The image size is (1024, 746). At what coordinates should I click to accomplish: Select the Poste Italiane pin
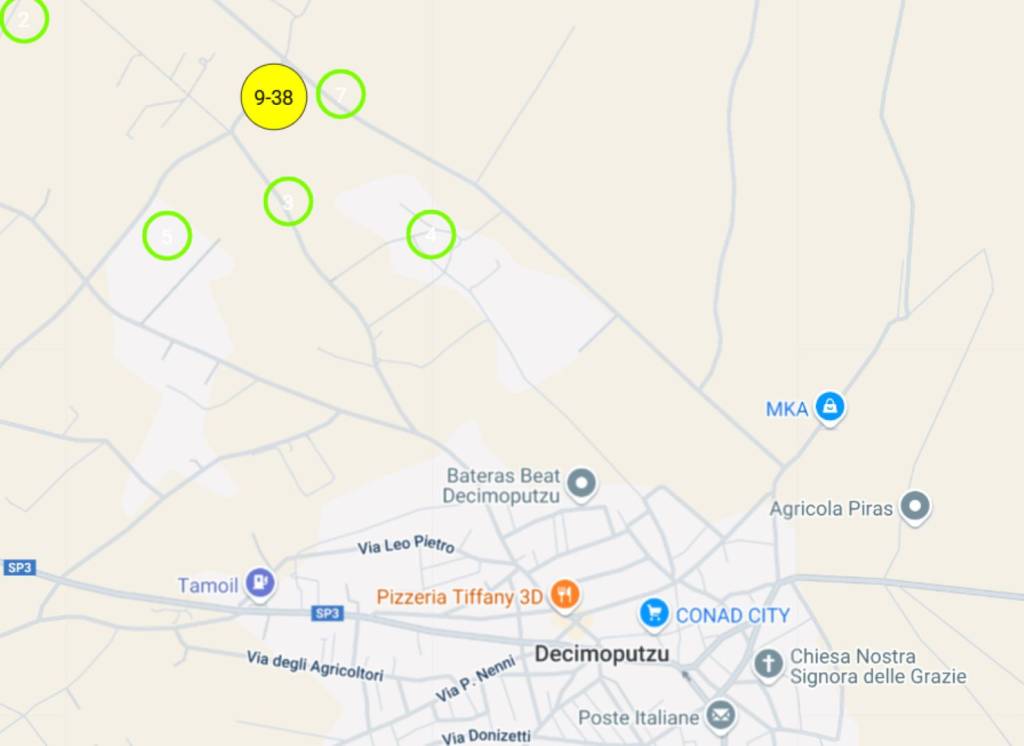(720, 715)
